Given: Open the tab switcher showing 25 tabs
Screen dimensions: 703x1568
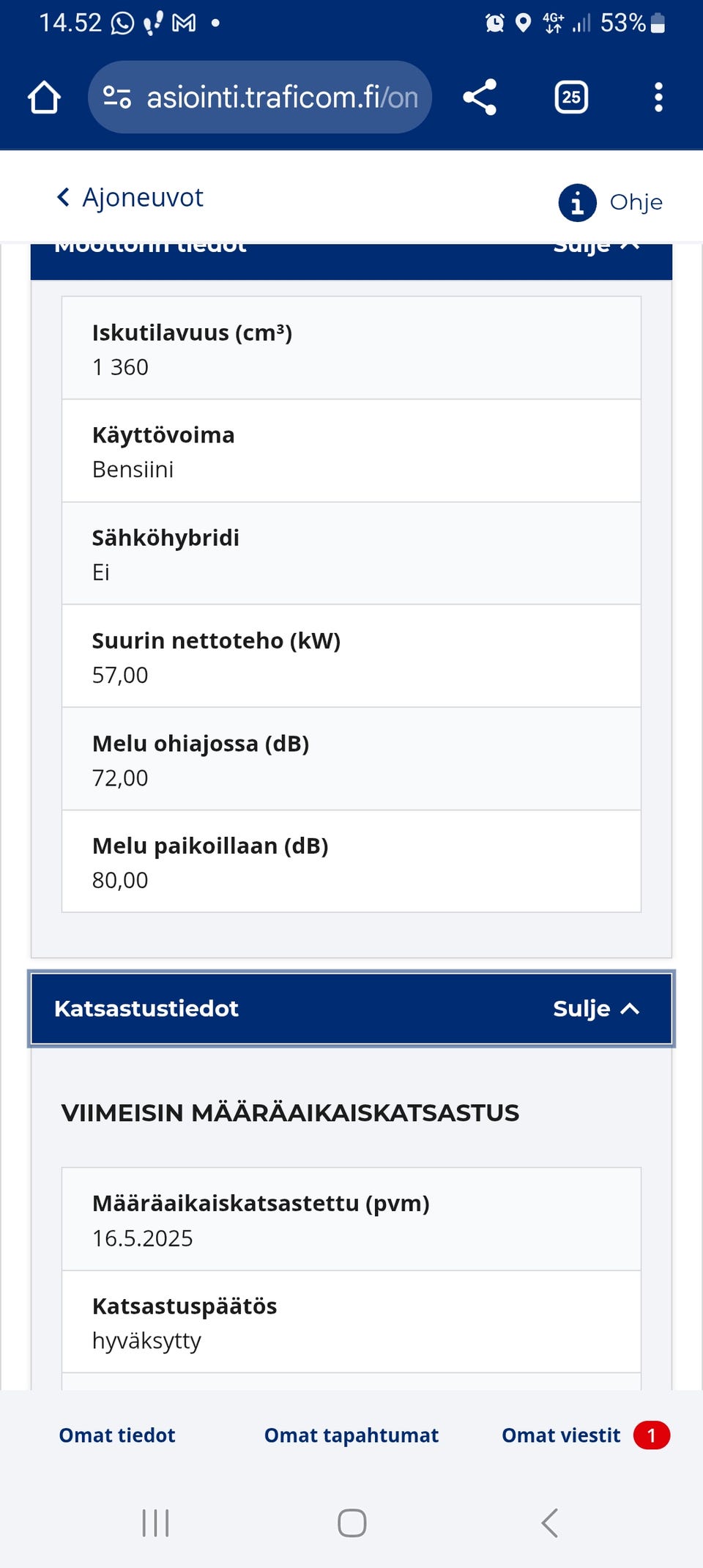Looking at the screenshot, I should tap(570, 96).
